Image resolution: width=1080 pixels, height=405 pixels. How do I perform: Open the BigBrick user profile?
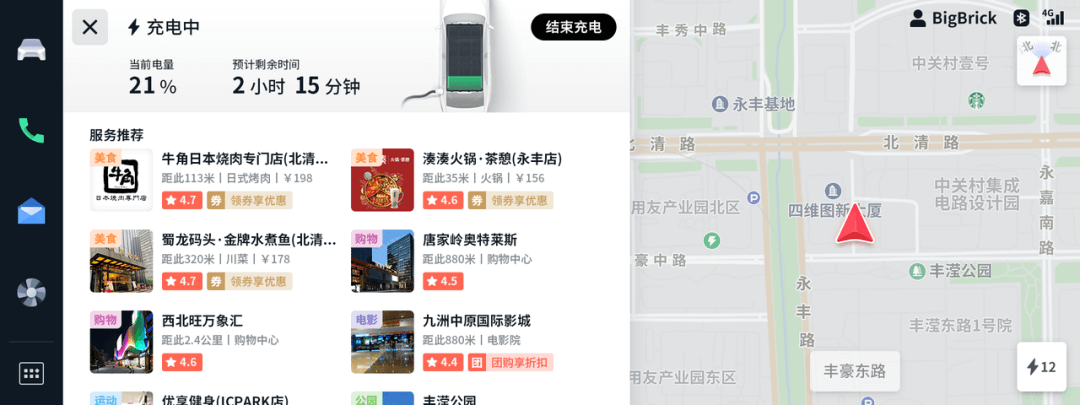(x=953, y=18)
